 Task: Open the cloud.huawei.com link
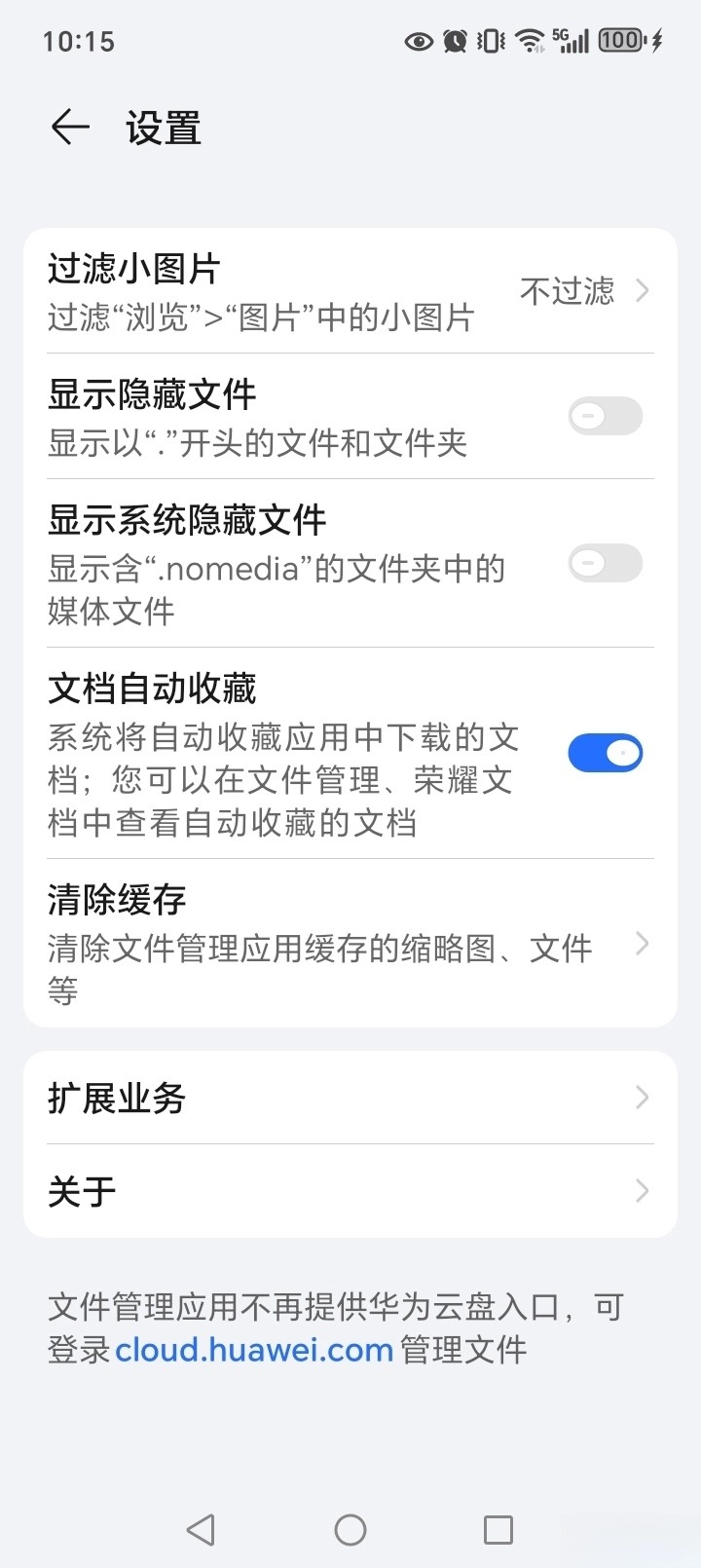point(254,1350)
